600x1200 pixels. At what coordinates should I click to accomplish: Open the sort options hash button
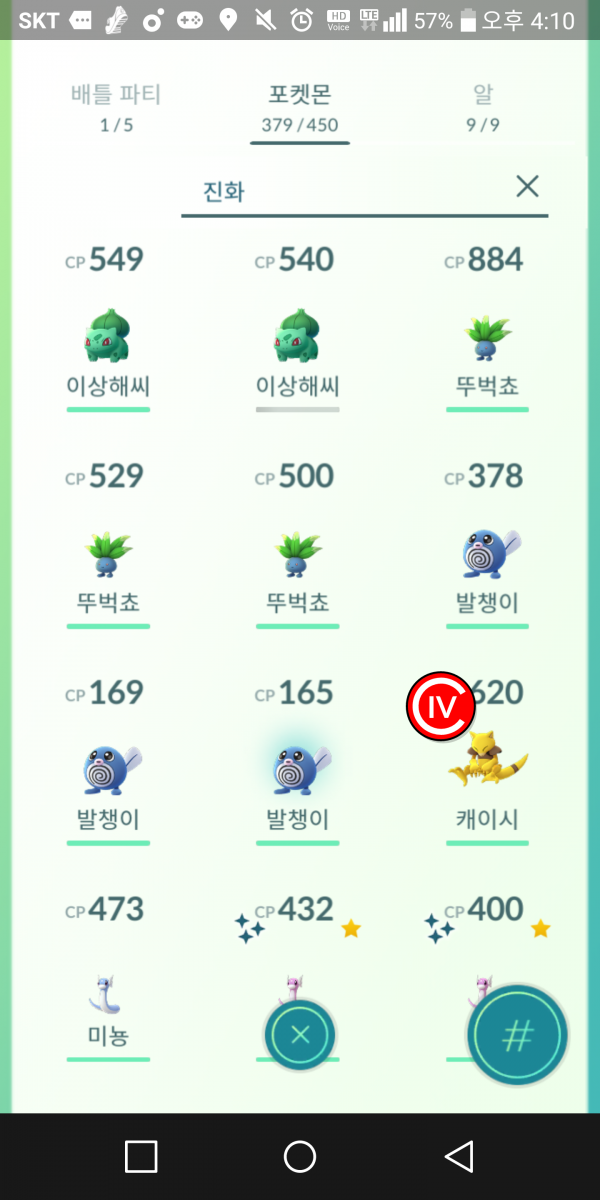point(518,1036)
